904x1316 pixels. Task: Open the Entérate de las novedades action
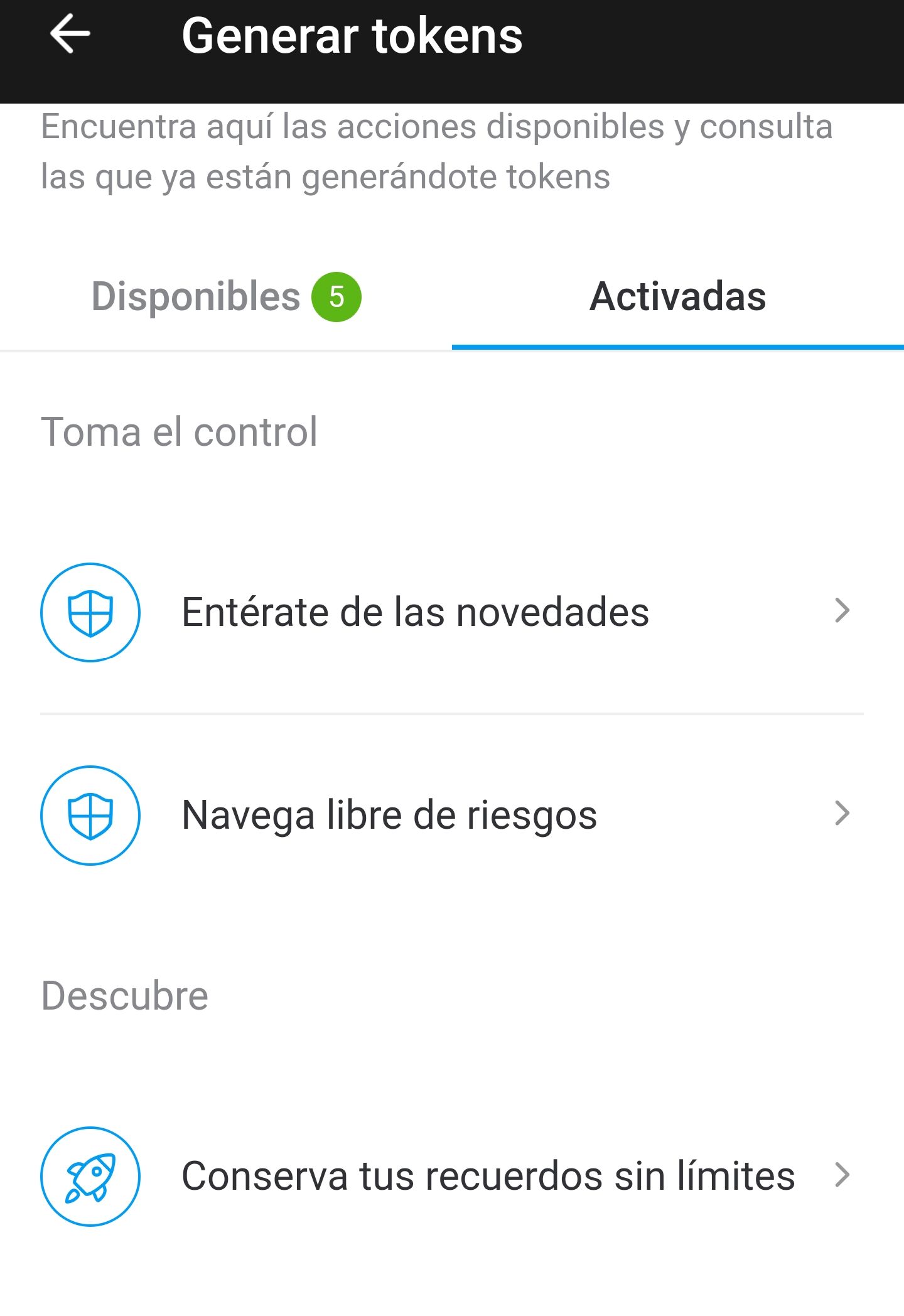tap(416, 613)
